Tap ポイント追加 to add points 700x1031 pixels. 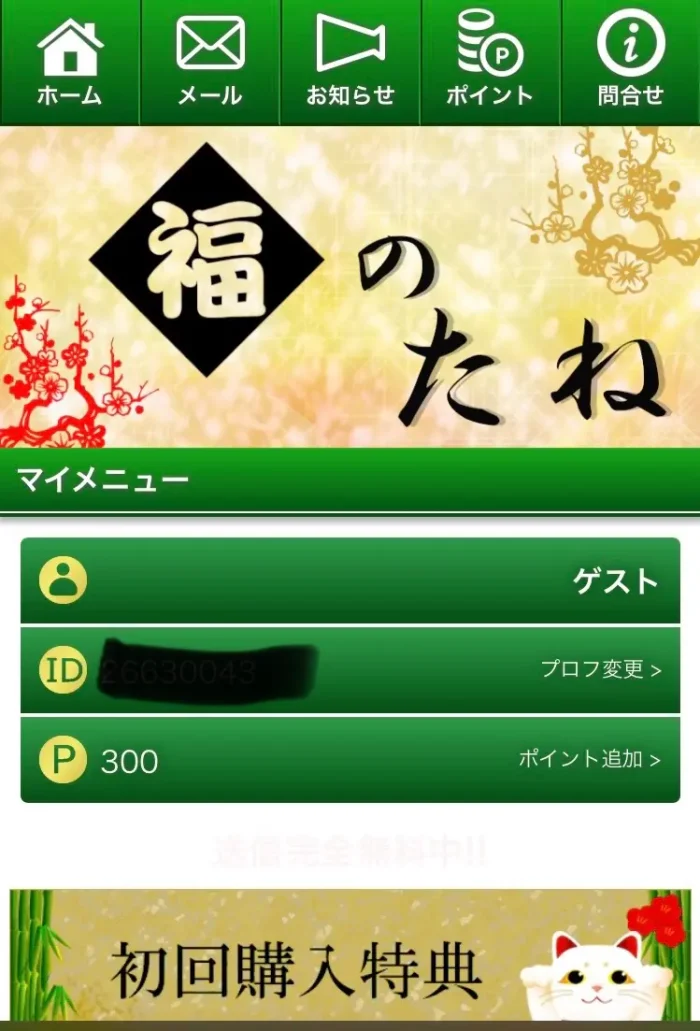[589, 760]
